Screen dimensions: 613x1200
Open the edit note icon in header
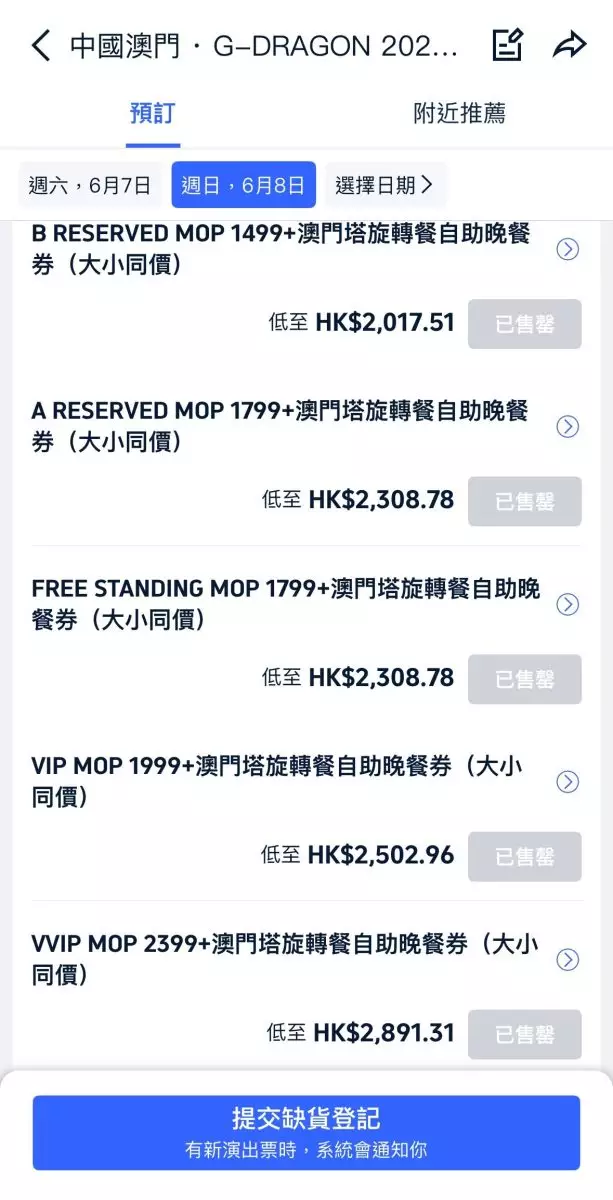coord(507,45)
